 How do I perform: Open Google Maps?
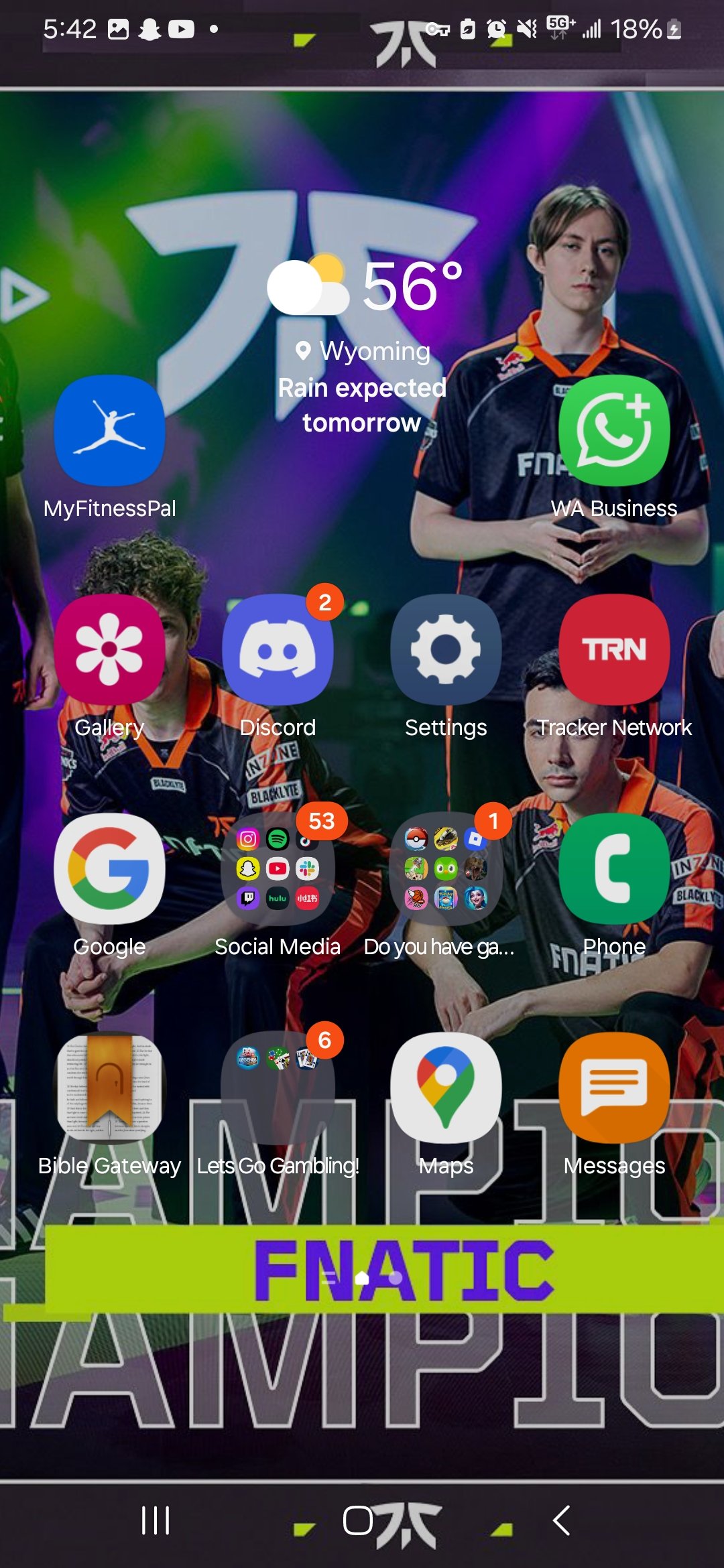click(446, 1088)
